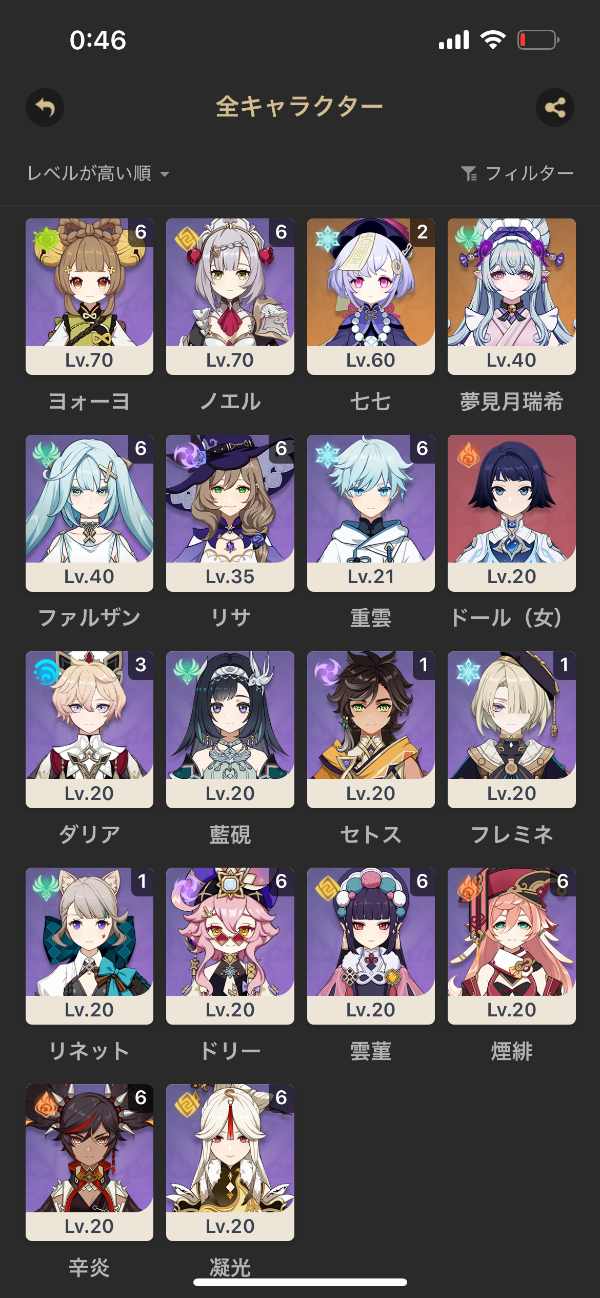The width and height of the screenshot is (600, 1298).
Task: Open the フィルター options
Action: point(518,174)
